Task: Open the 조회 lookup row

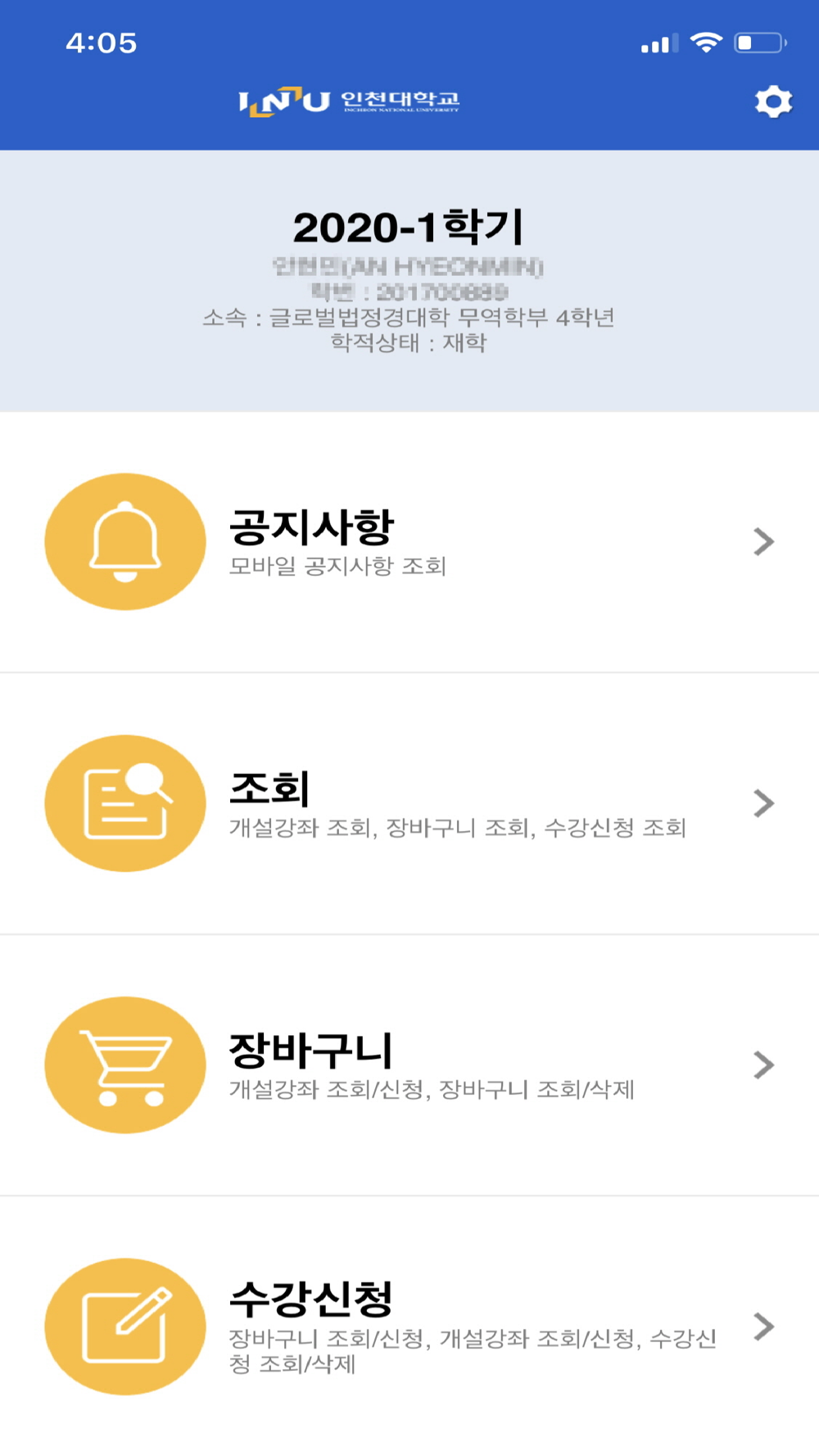Action: pyautogui.click(x=409, y=803)
